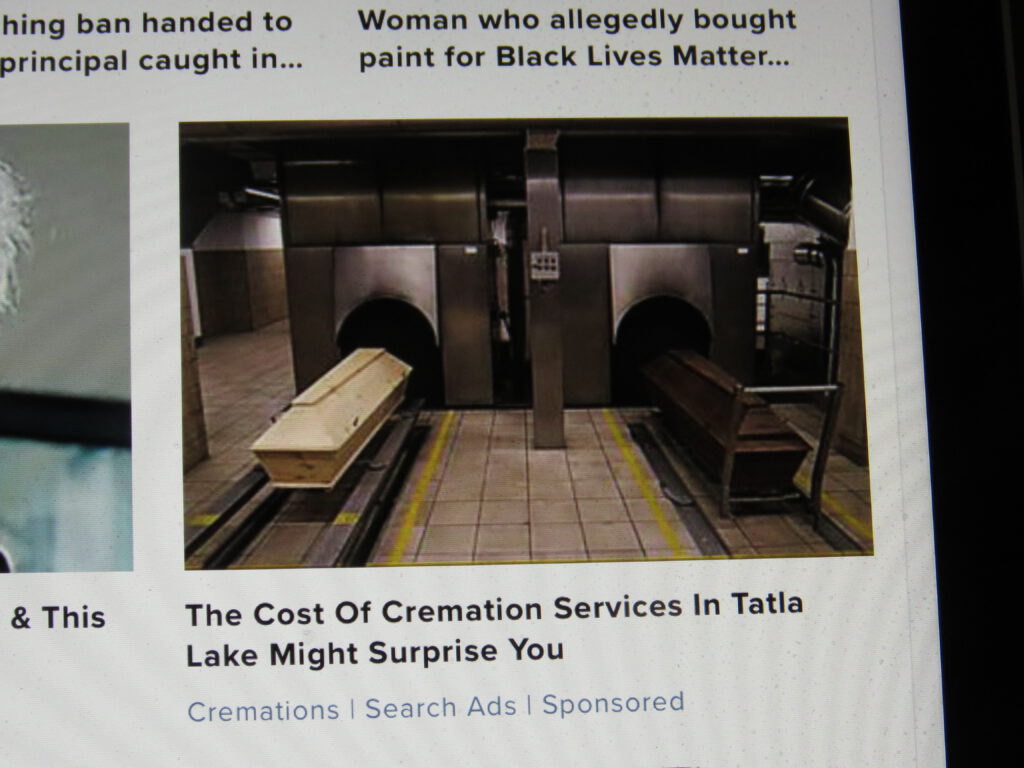Open the partially visible article image on left
This screenshot has height=768, width=1024.
point(65,345)
